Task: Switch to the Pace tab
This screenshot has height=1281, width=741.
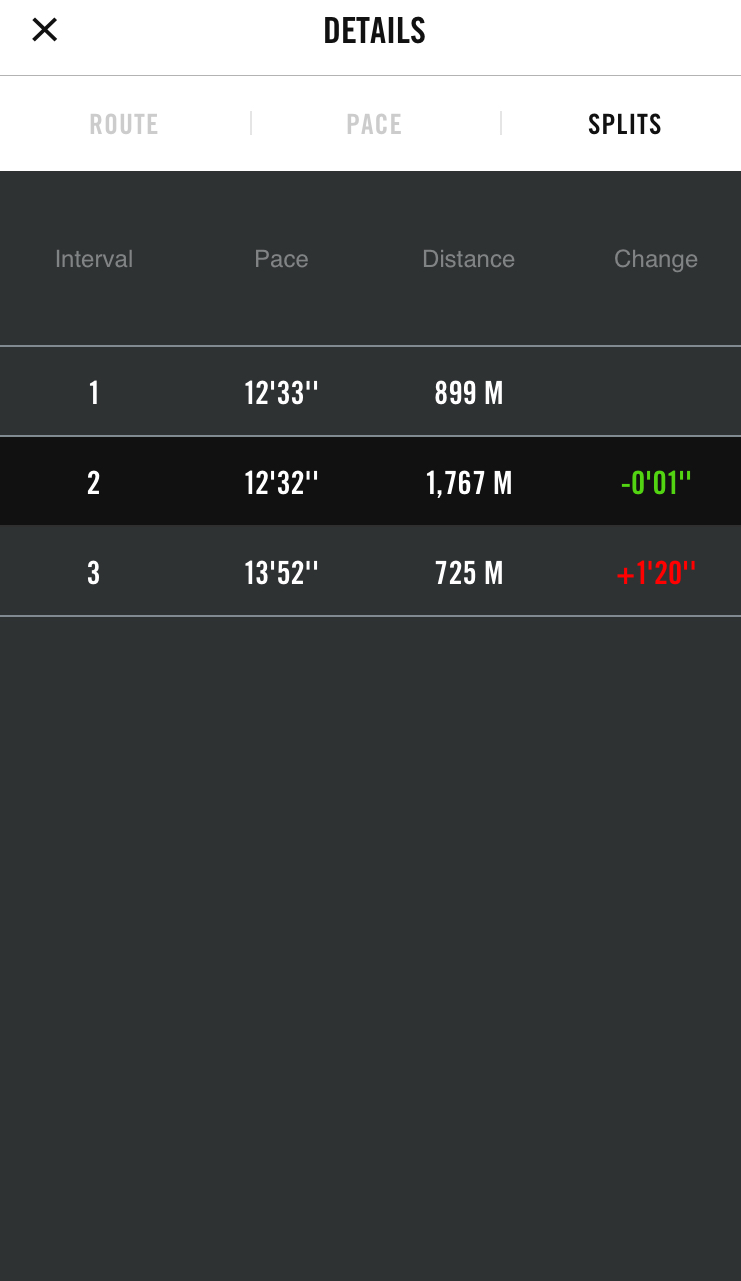Action: pos(374,124)
